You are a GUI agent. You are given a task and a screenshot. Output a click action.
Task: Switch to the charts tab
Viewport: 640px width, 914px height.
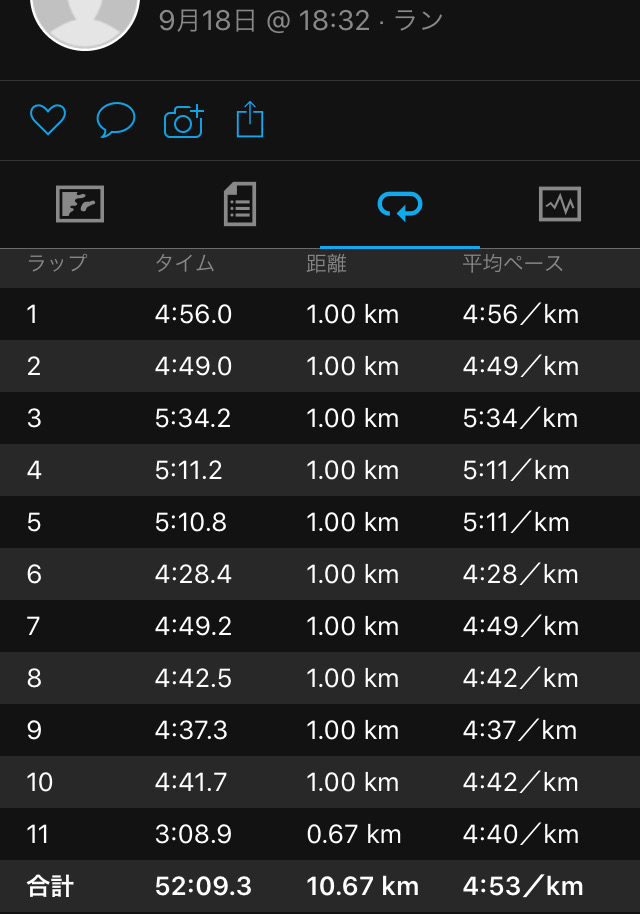click(x=560, y=204)
